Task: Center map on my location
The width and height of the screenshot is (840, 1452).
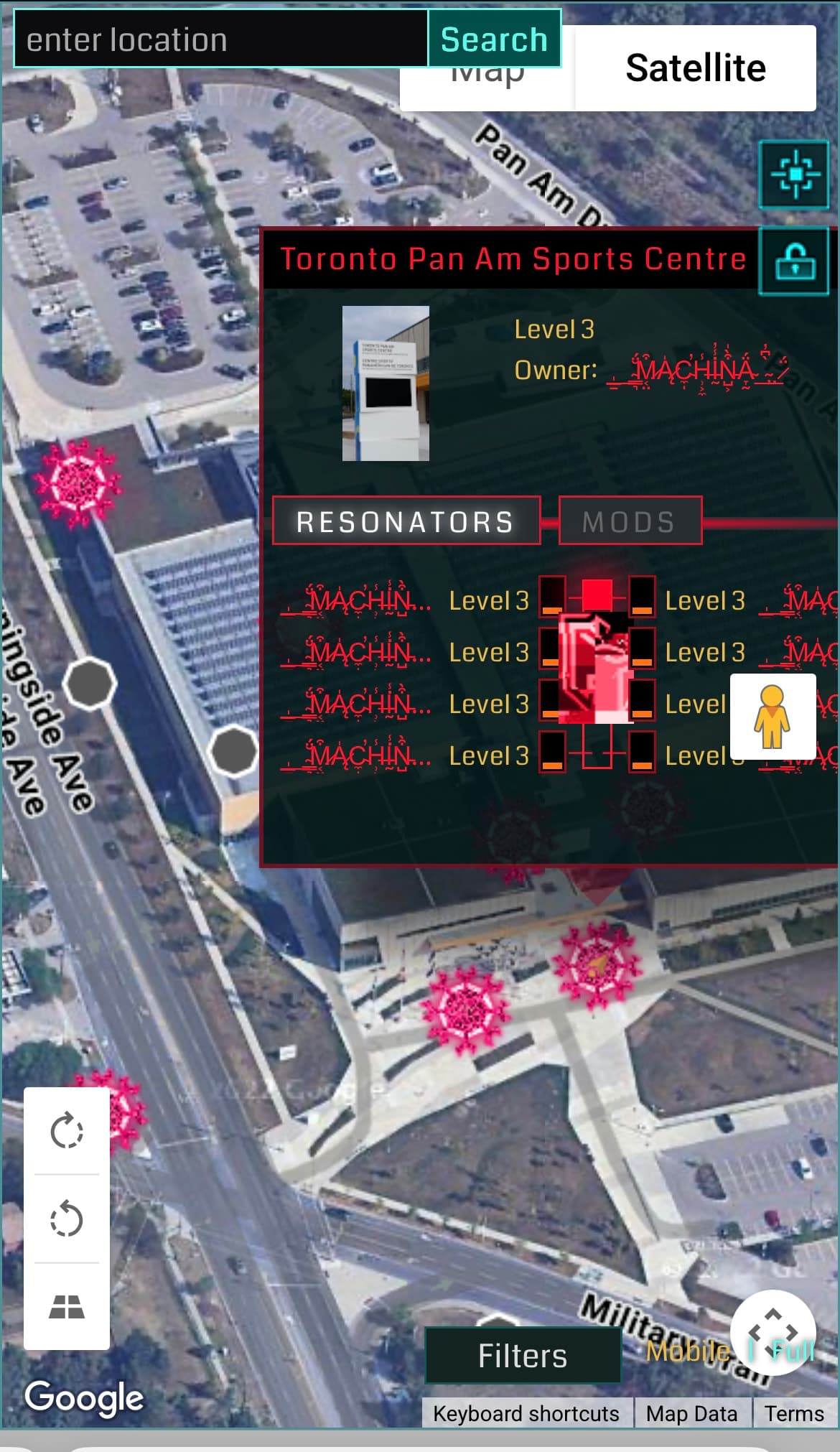Action: click(795, 174)
